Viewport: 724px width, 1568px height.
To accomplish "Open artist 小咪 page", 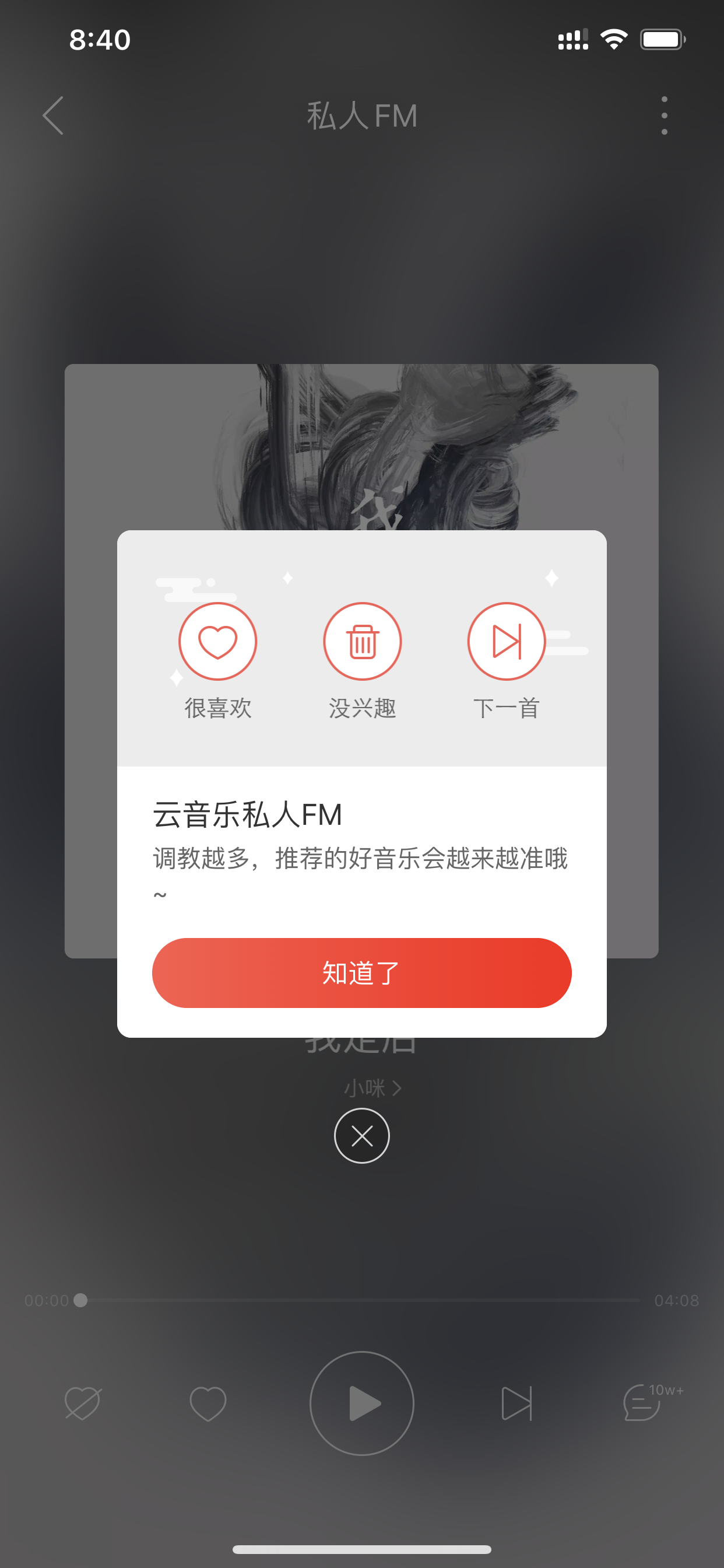I will coord(373,1088).
